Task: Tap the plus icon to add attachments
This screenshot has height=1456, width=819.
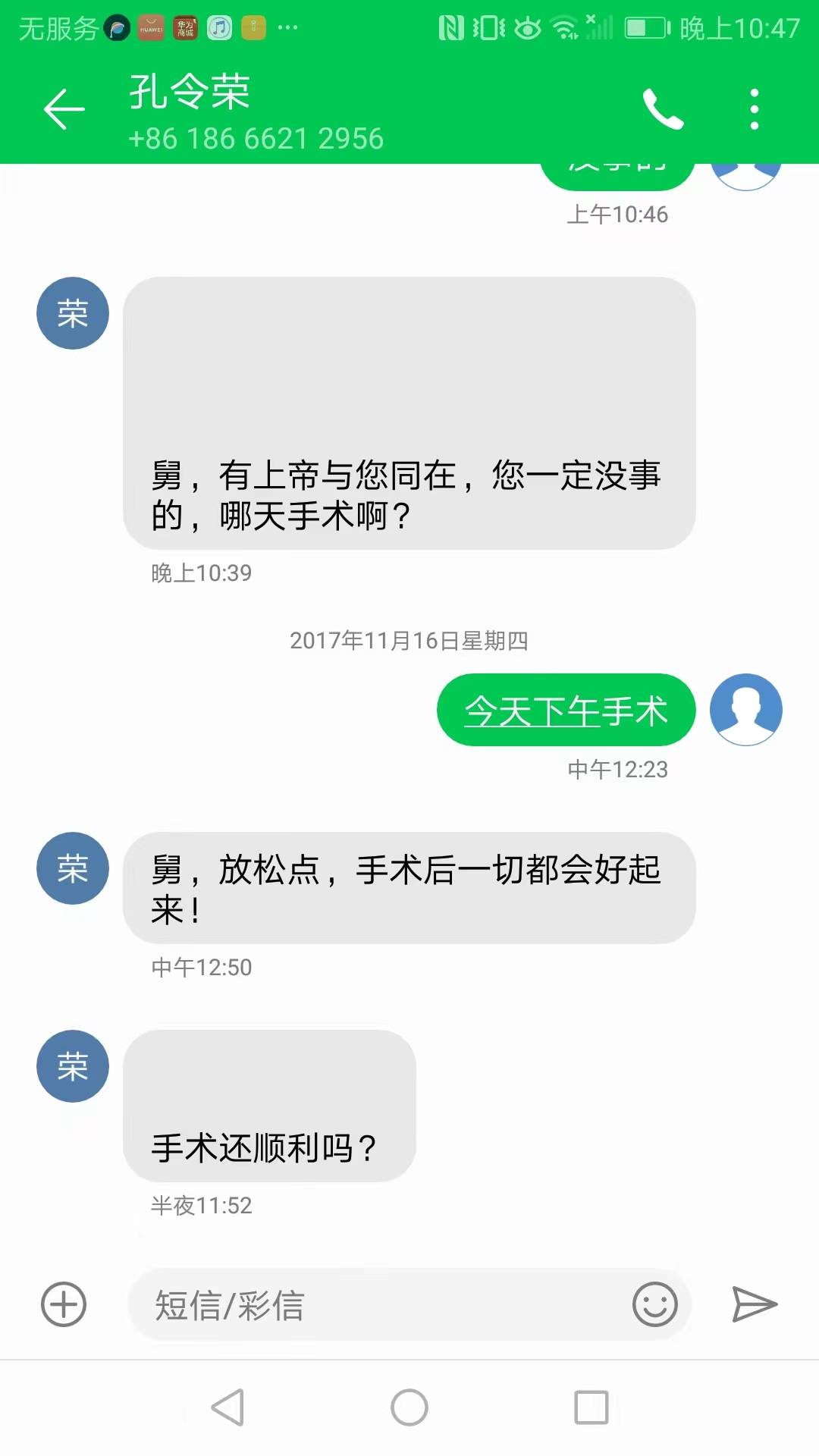Action: point(64,1303)
